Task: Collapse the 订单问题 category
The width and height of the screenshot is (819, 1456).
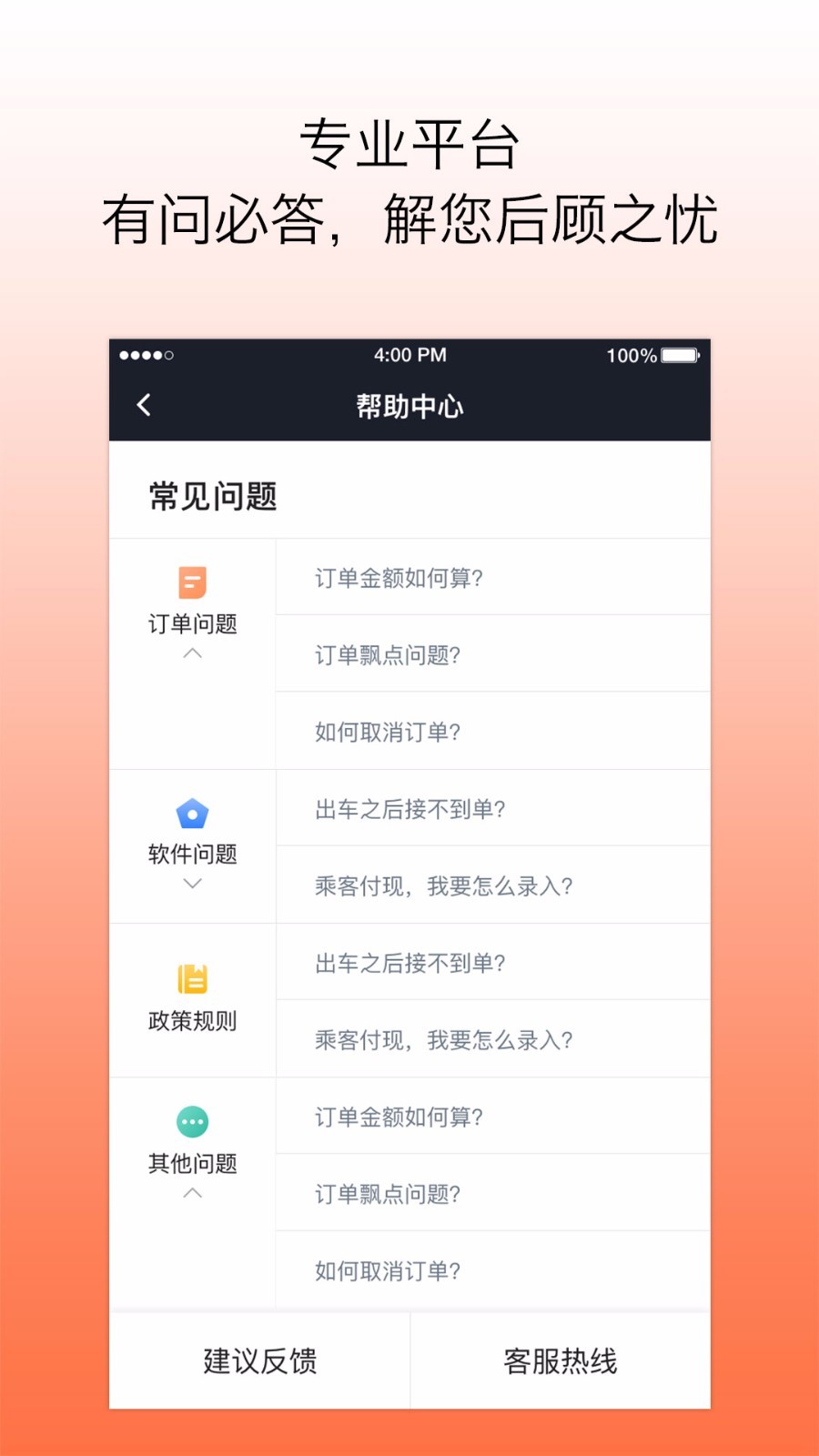Action: [x=191, y=653]
